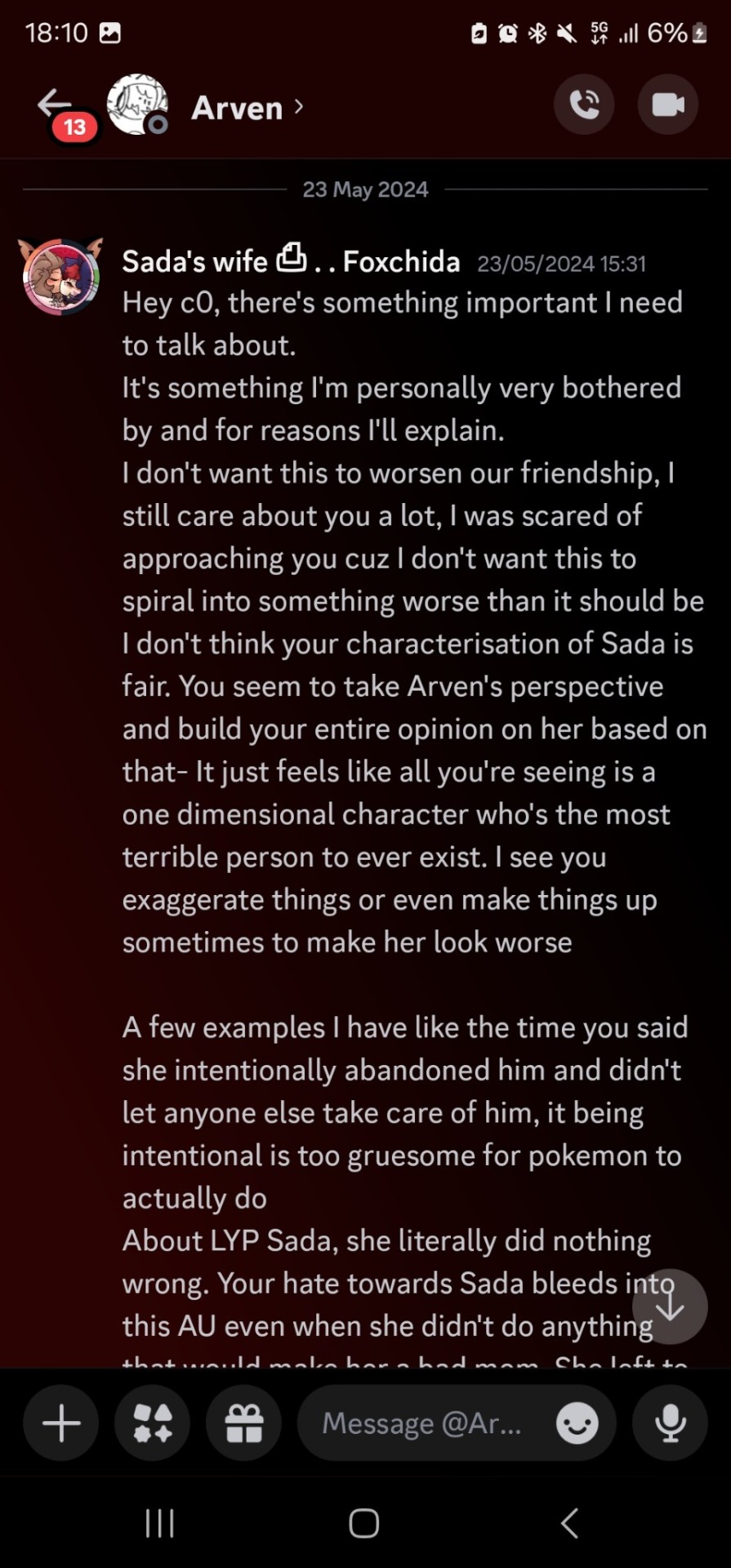Open the apps and activities launcher
This screenshot has height=1568, width=731.
153,1423
